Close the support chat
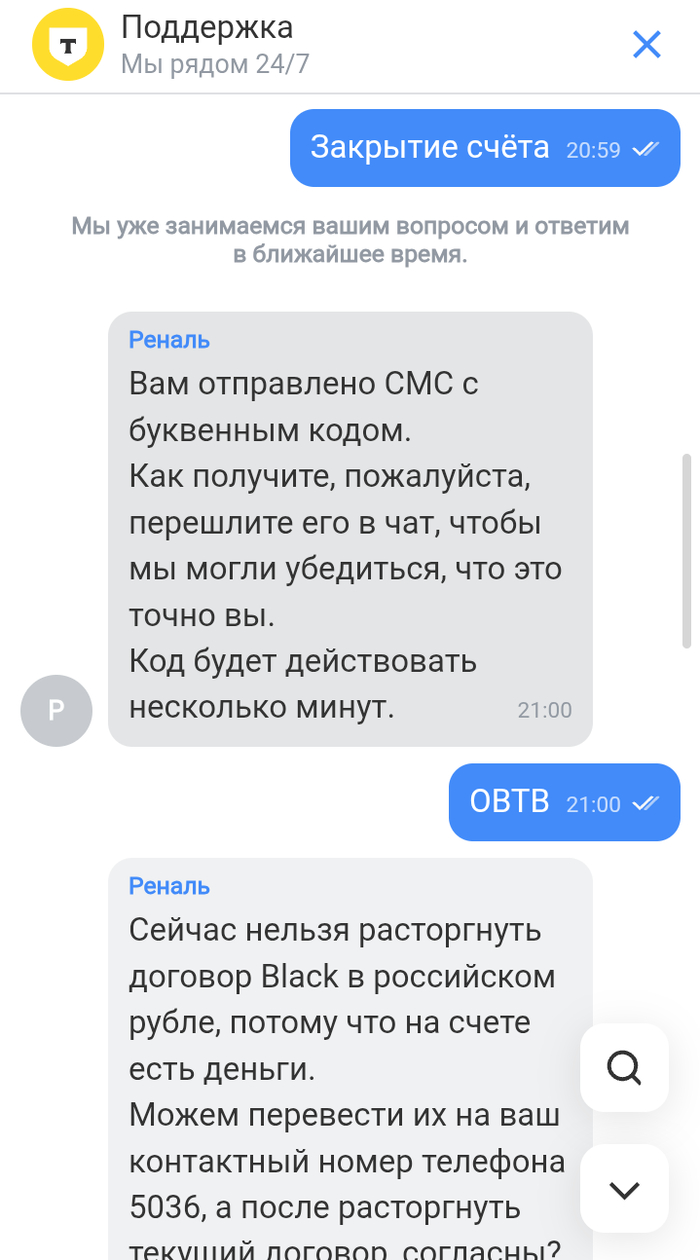 (647, 44)
